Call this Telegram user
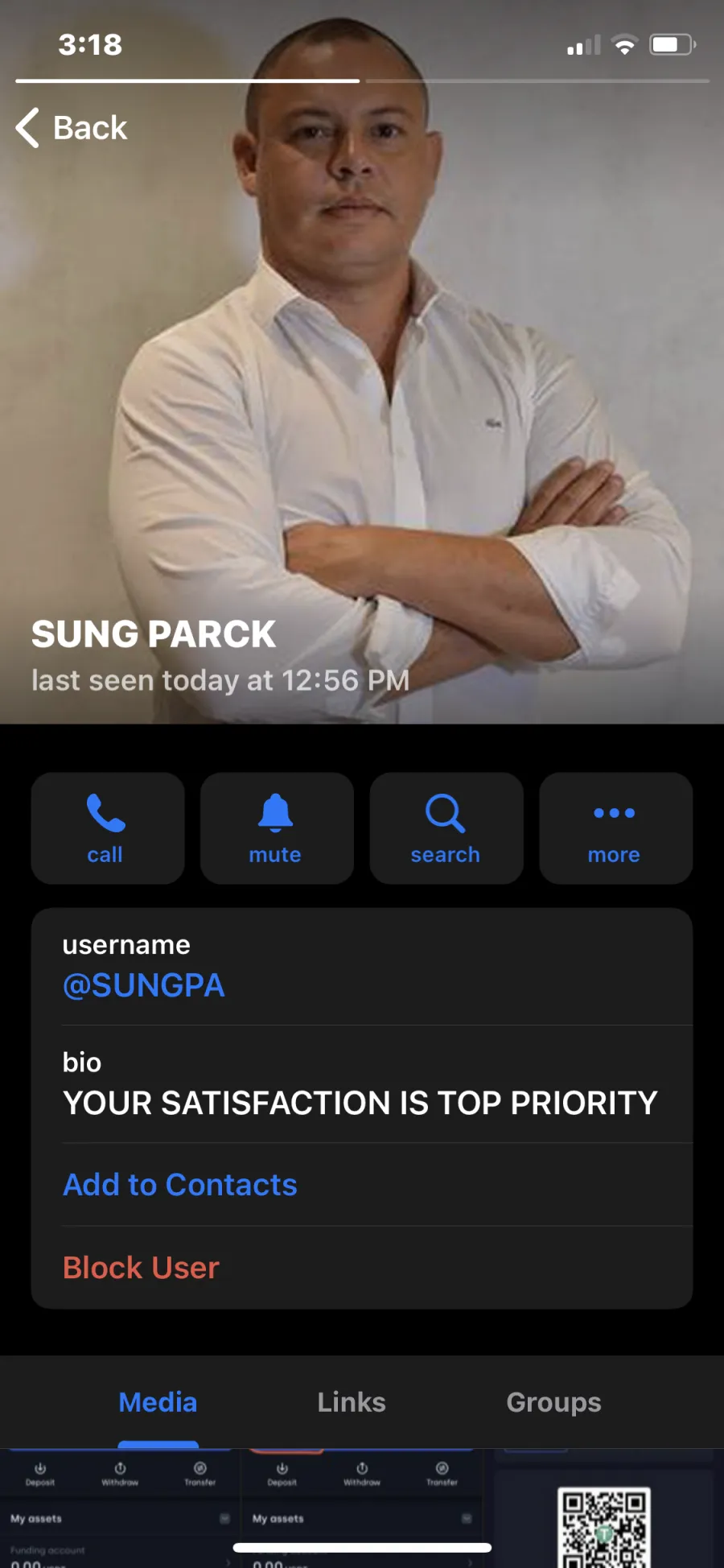 tap(108, 828)
